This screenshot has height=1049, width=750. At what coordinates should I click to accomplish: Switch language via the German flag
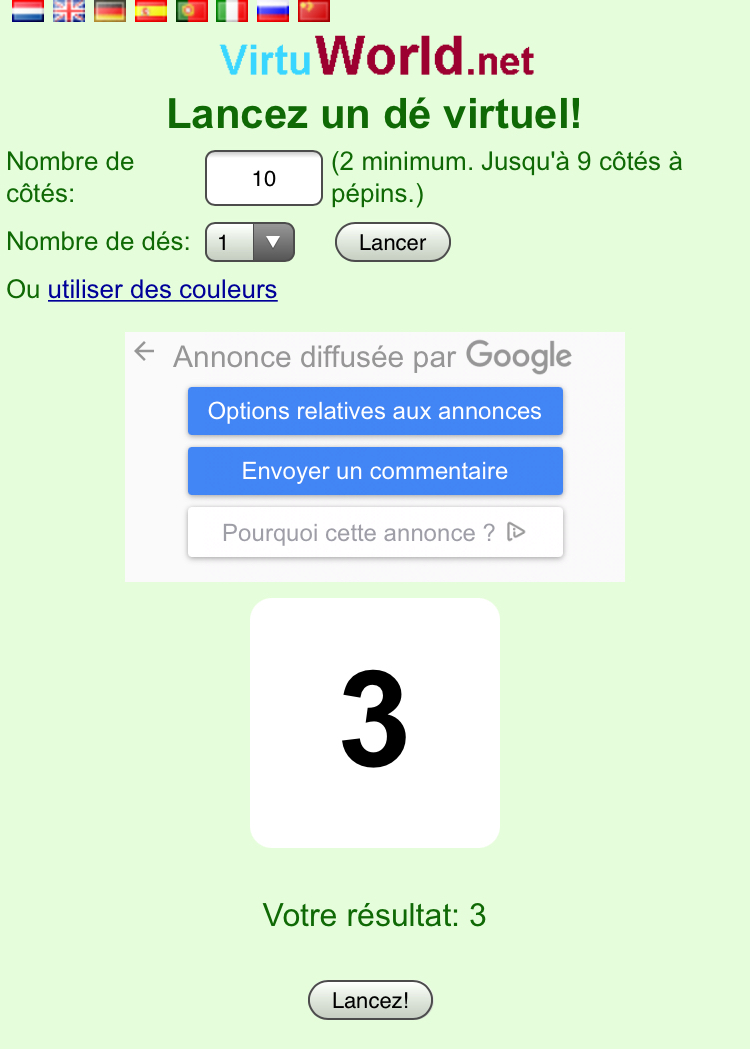110,11
